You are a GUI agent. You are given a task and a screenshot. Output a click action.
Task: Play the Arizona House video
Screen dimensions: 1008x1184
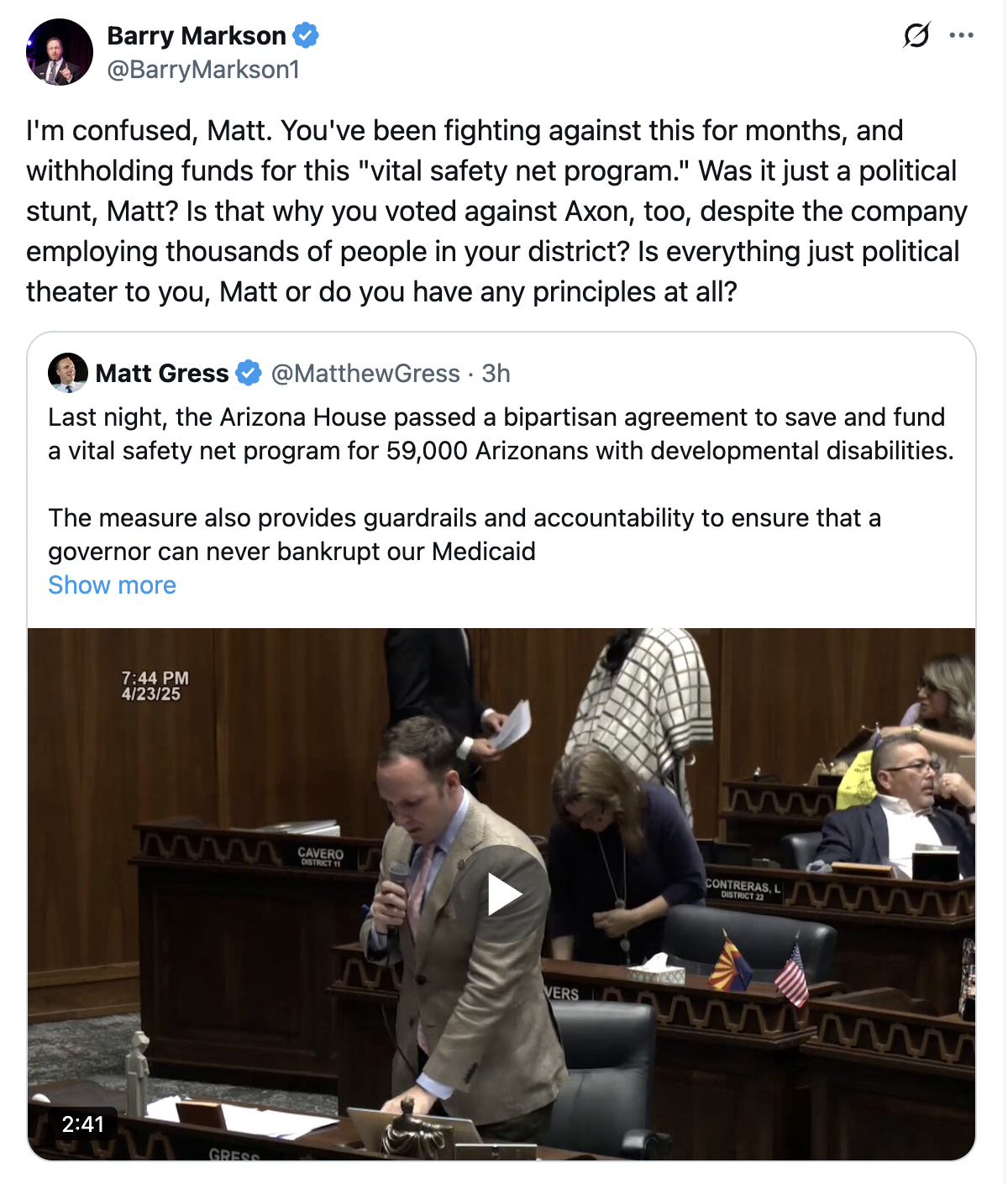504,894
